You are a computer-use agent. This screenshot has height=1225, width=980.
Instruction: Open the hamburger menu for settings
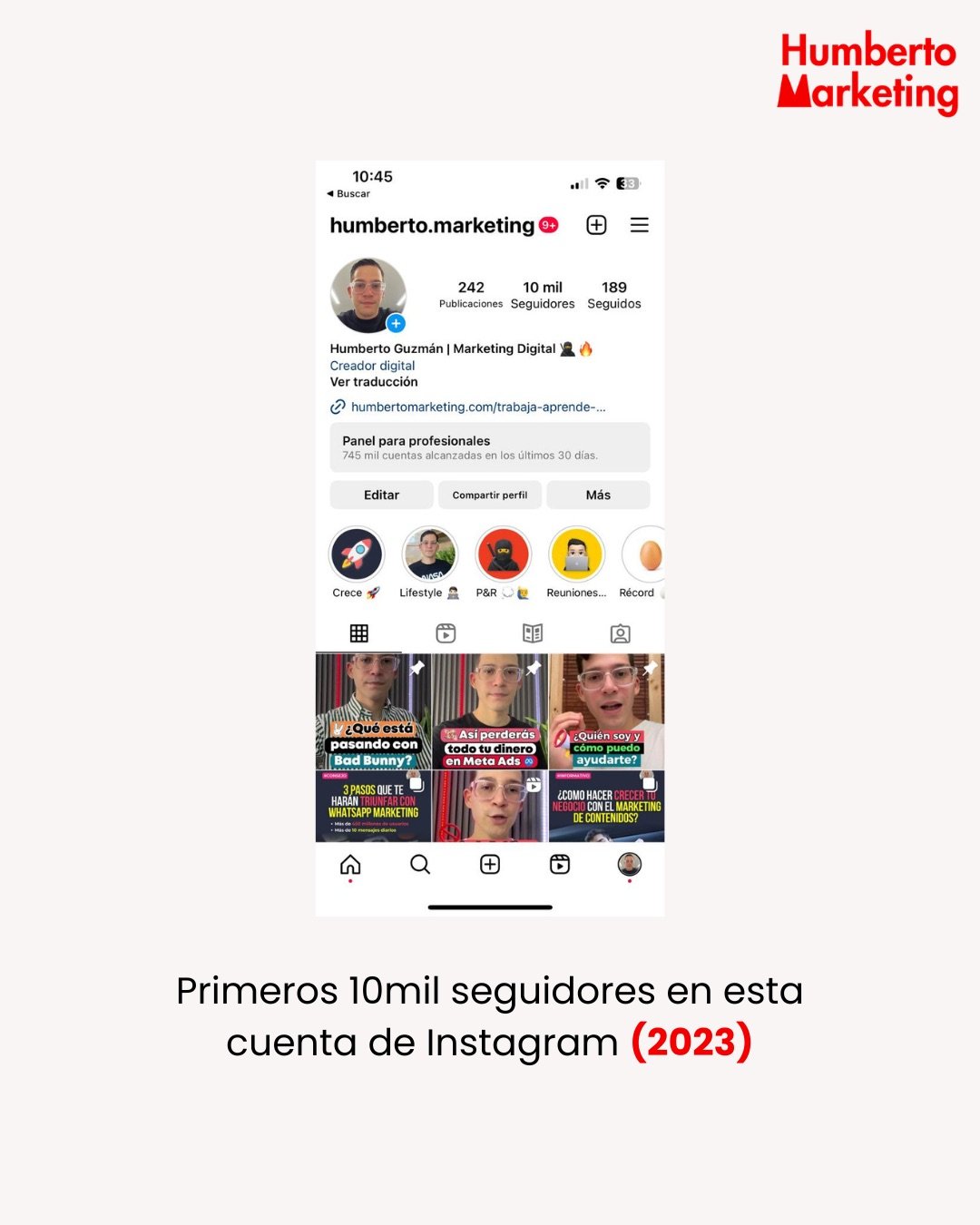(x=640, y=225)
